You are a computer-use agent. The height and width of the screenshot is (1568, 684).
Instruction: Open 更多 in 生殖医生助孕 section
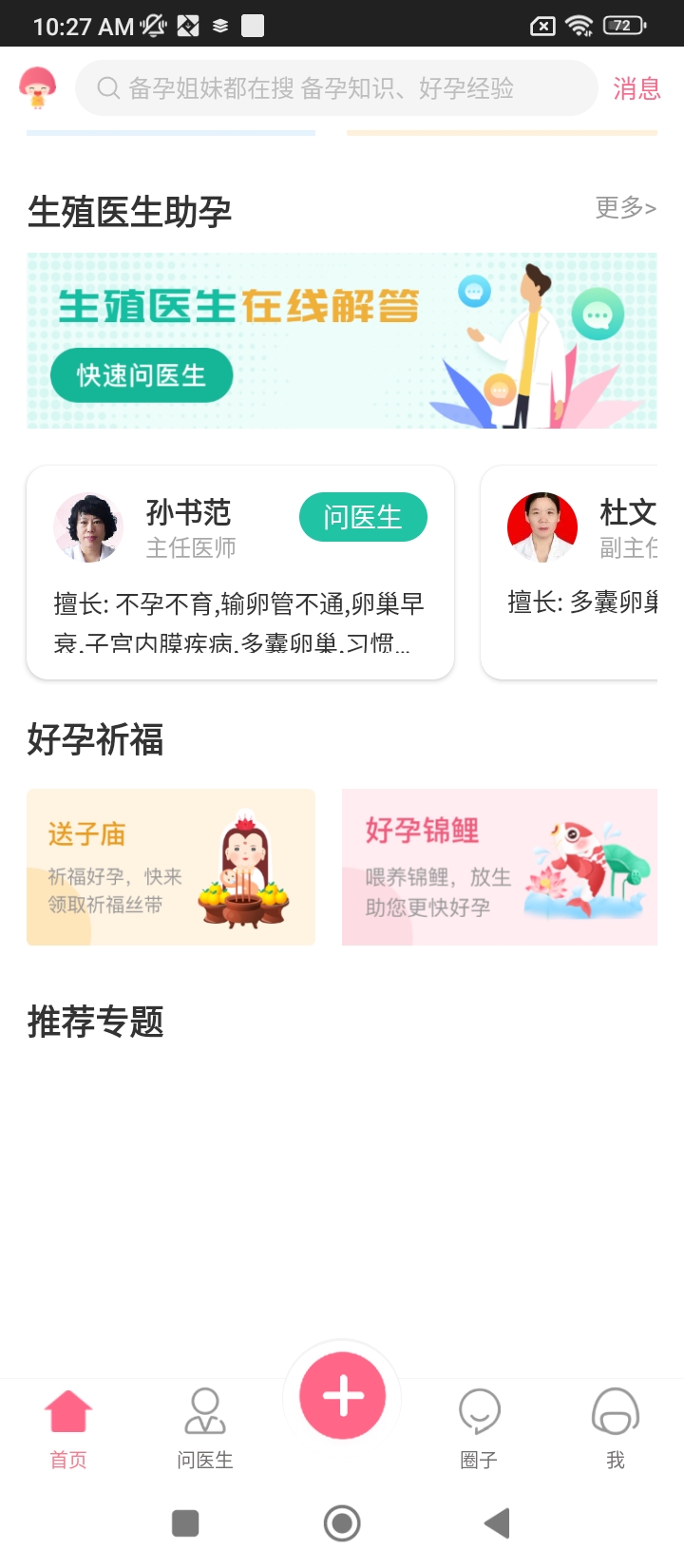(625, 207)
